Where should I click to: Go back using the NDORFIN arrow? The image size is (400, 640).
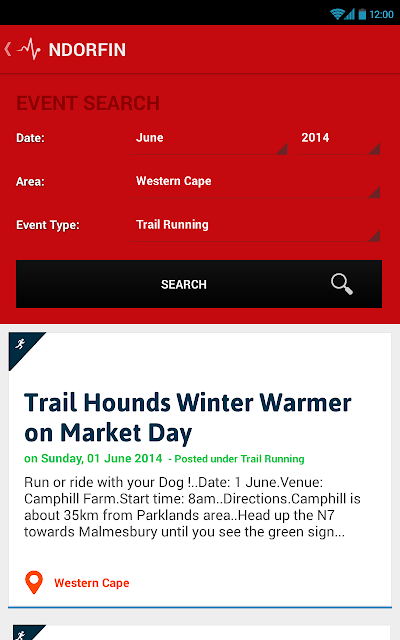(x=8, y=49)
